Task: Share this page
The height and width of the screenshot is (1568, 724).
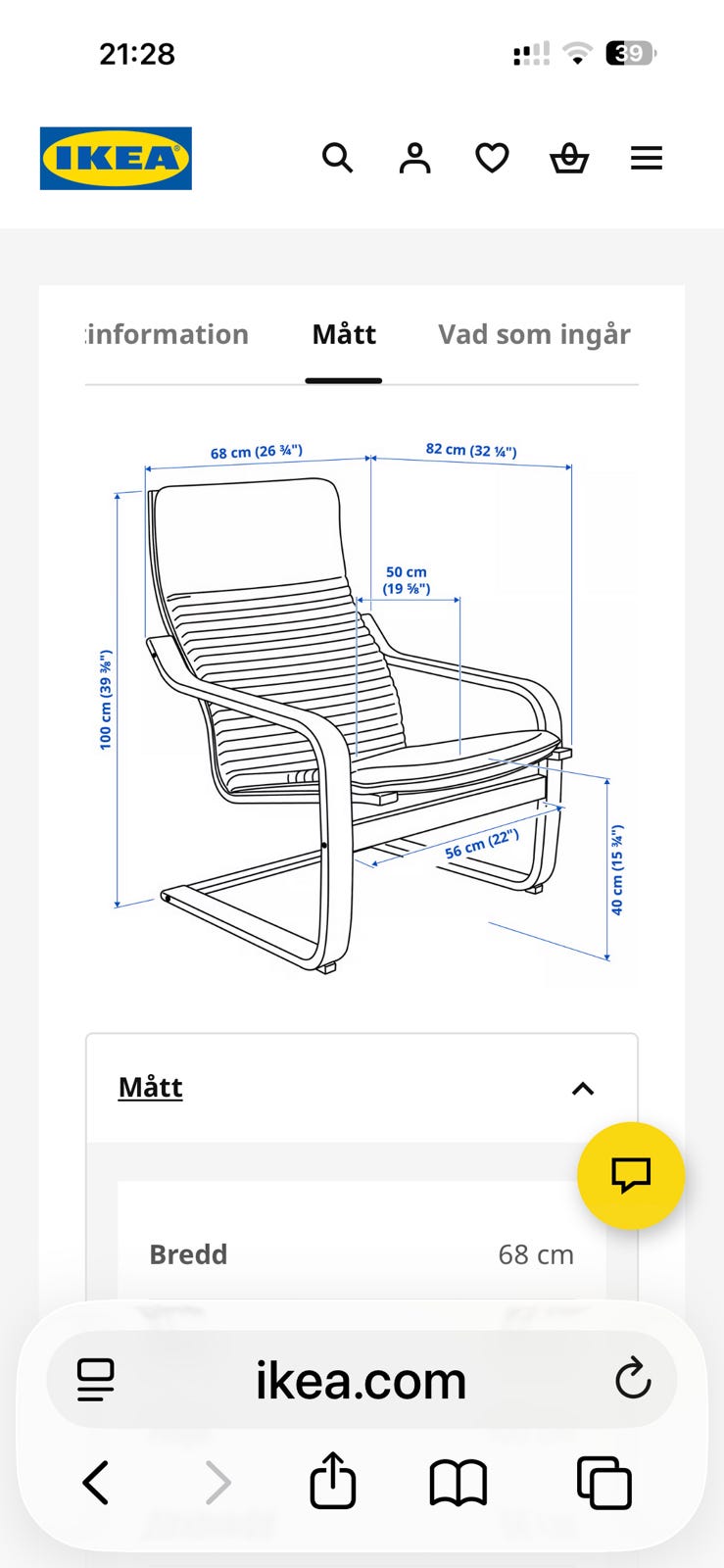Action: click(333, 1480)
